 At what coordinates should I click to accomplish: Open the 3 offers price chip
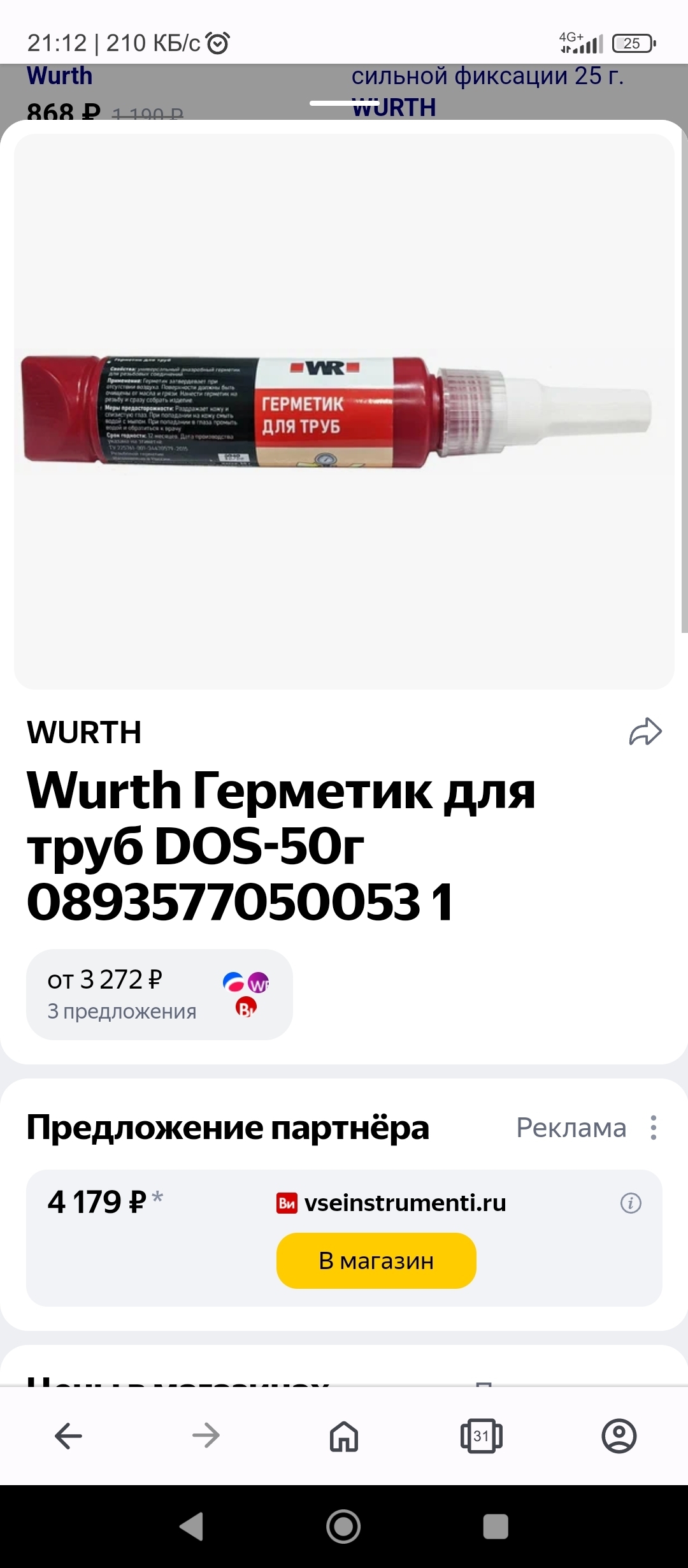(x=159, y=994)
